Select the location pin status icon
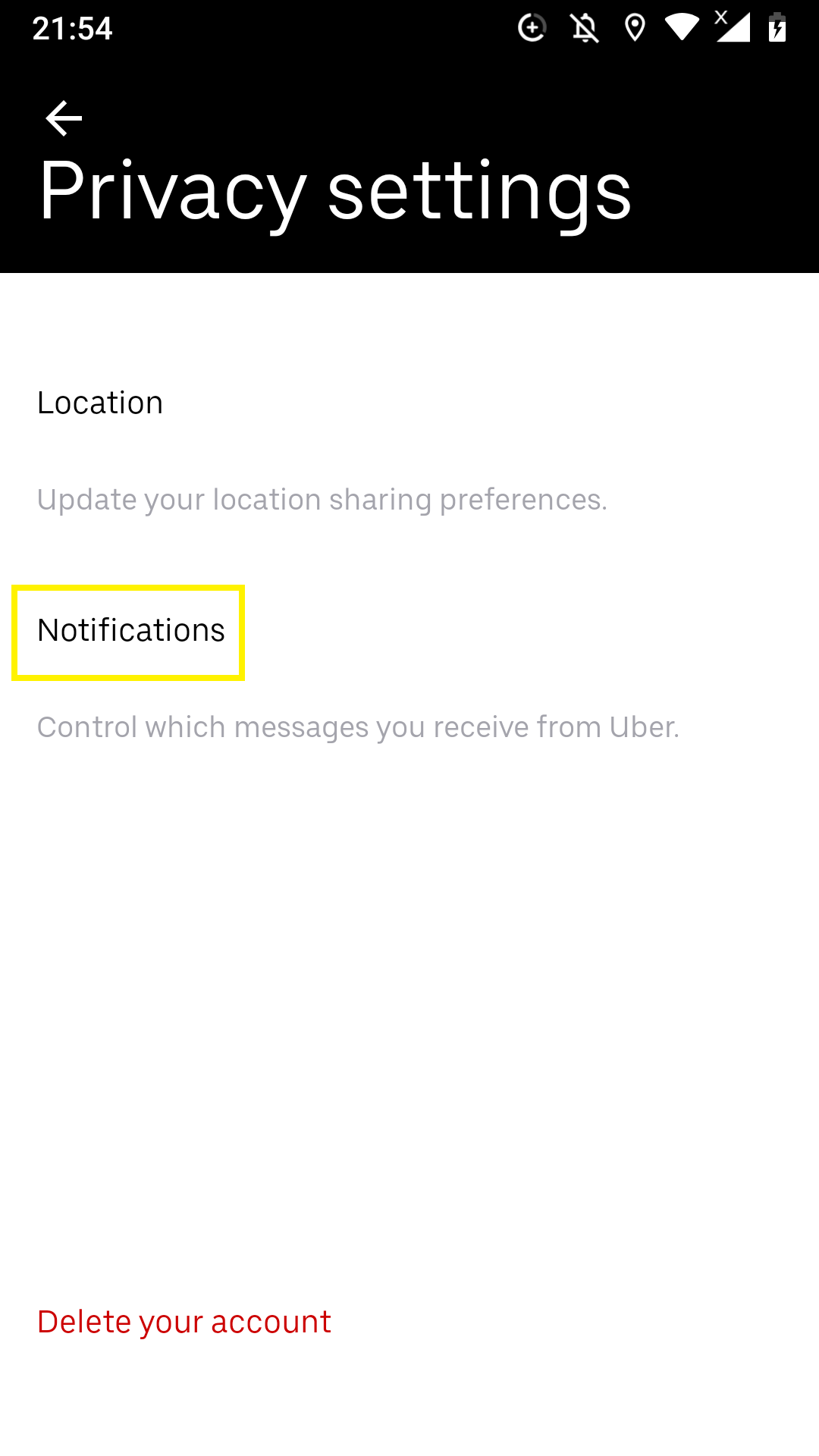 [x=635, y=27]
